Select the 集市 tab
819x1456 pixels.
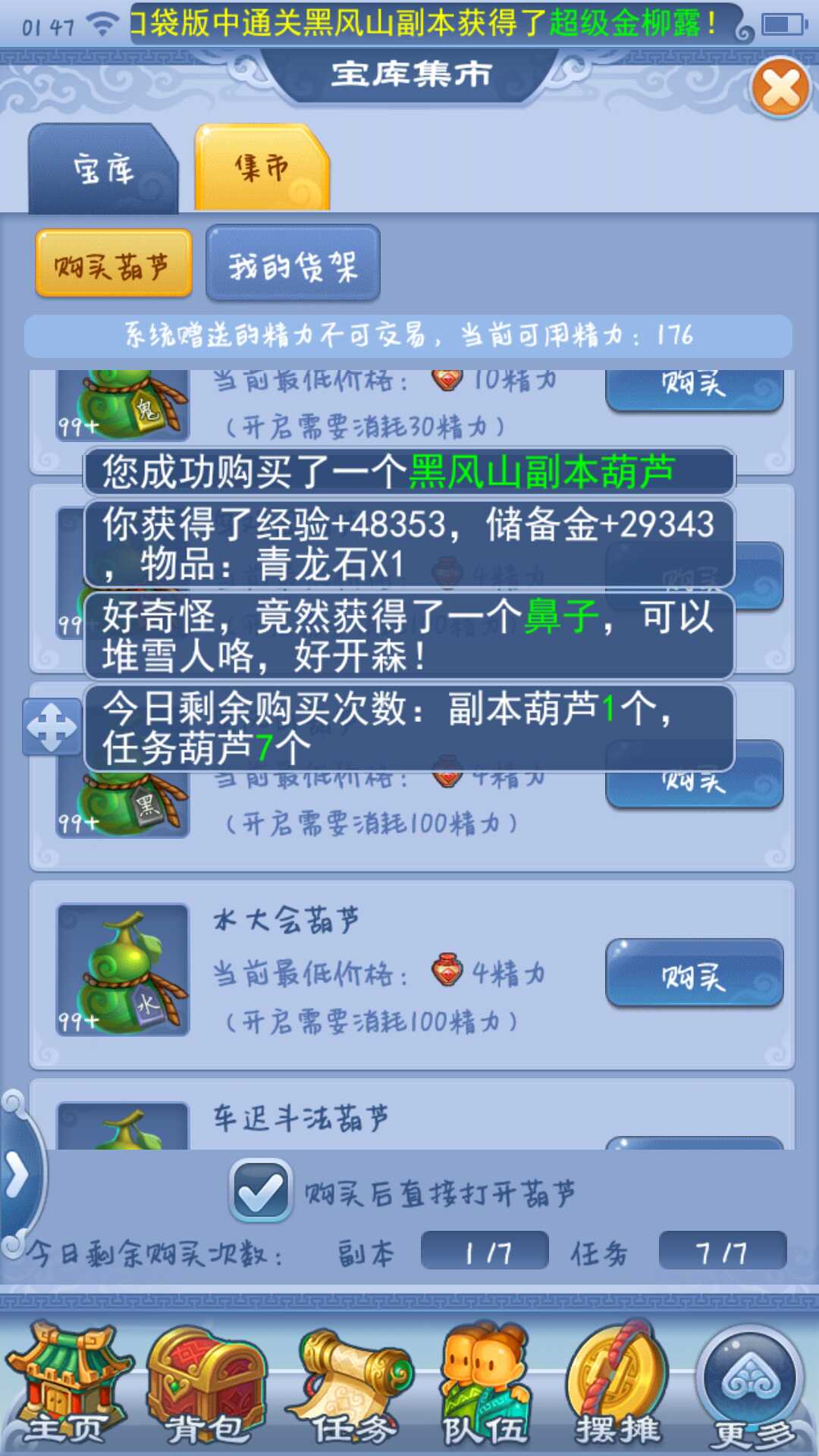(262, 168)
